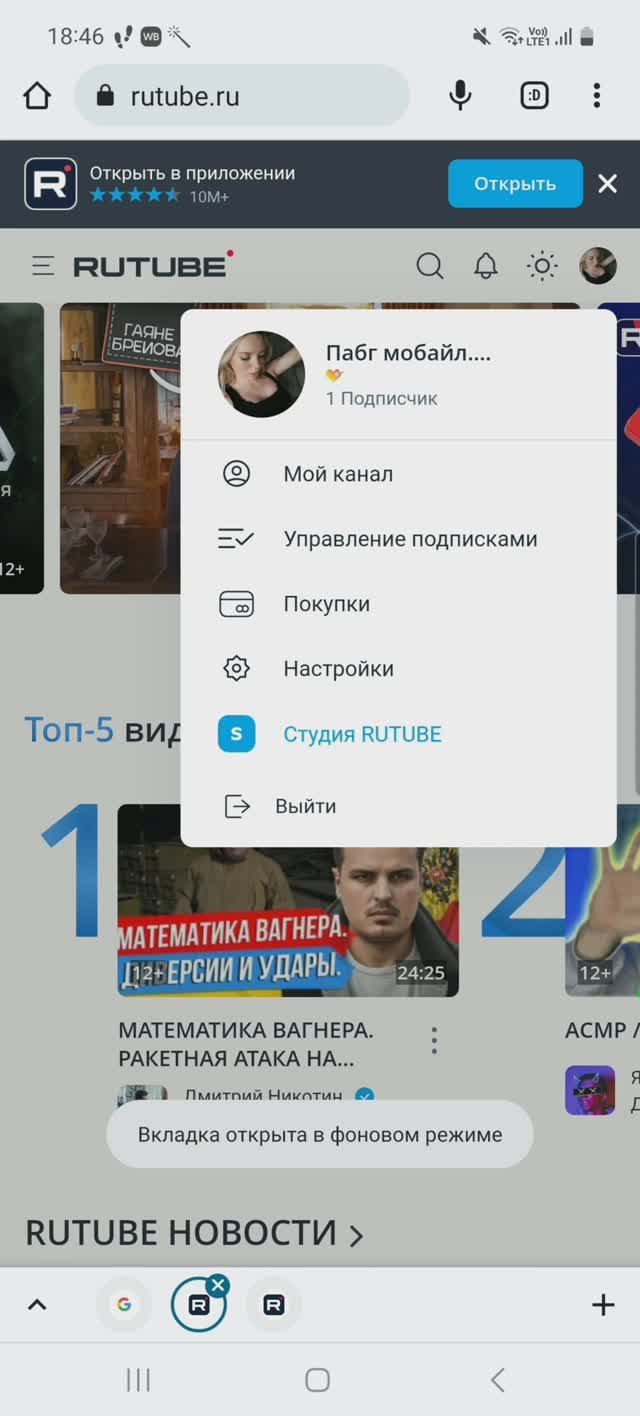This screenshot has height=1416, width=640.
Task: Open RUTUBE search
Action: (x=429, y=266)
